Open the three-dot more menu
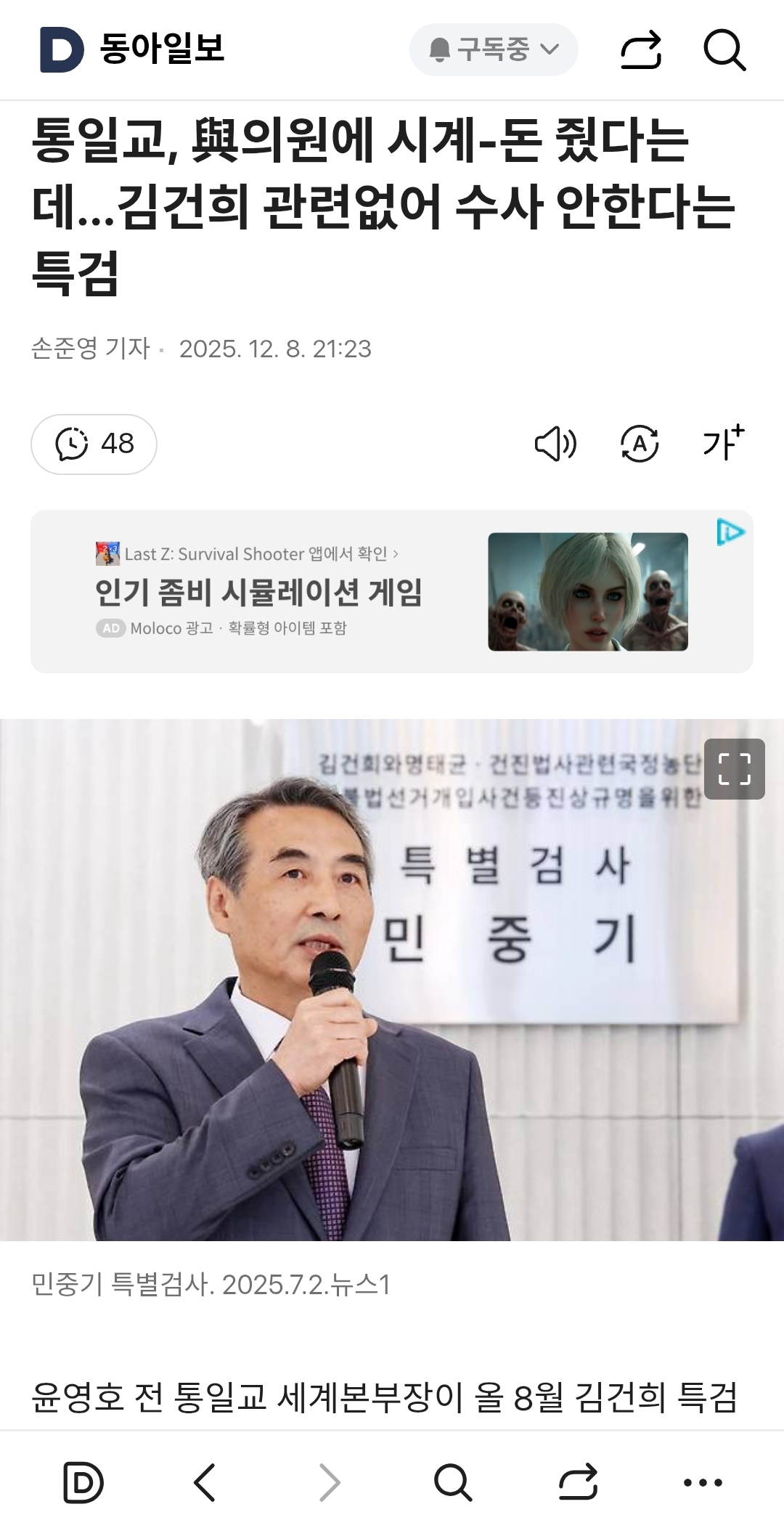The height and width of the screenshot is (1536, 784). pyautogui.click(x=703, y=1482)
